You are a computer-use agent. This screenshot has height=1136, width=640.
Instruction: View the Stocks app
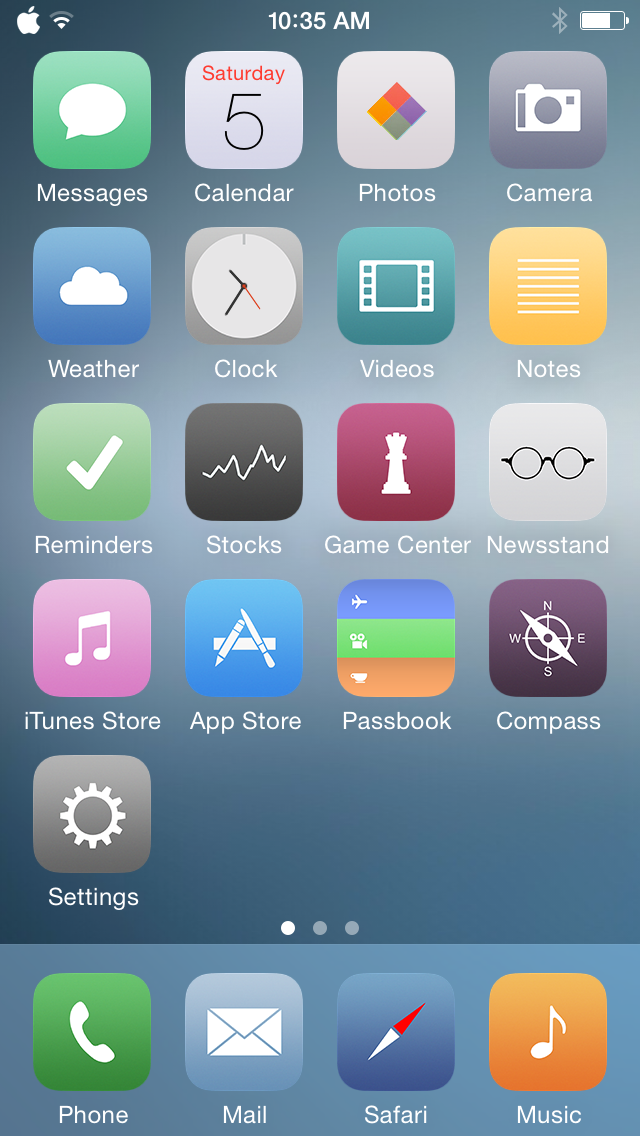244,462
